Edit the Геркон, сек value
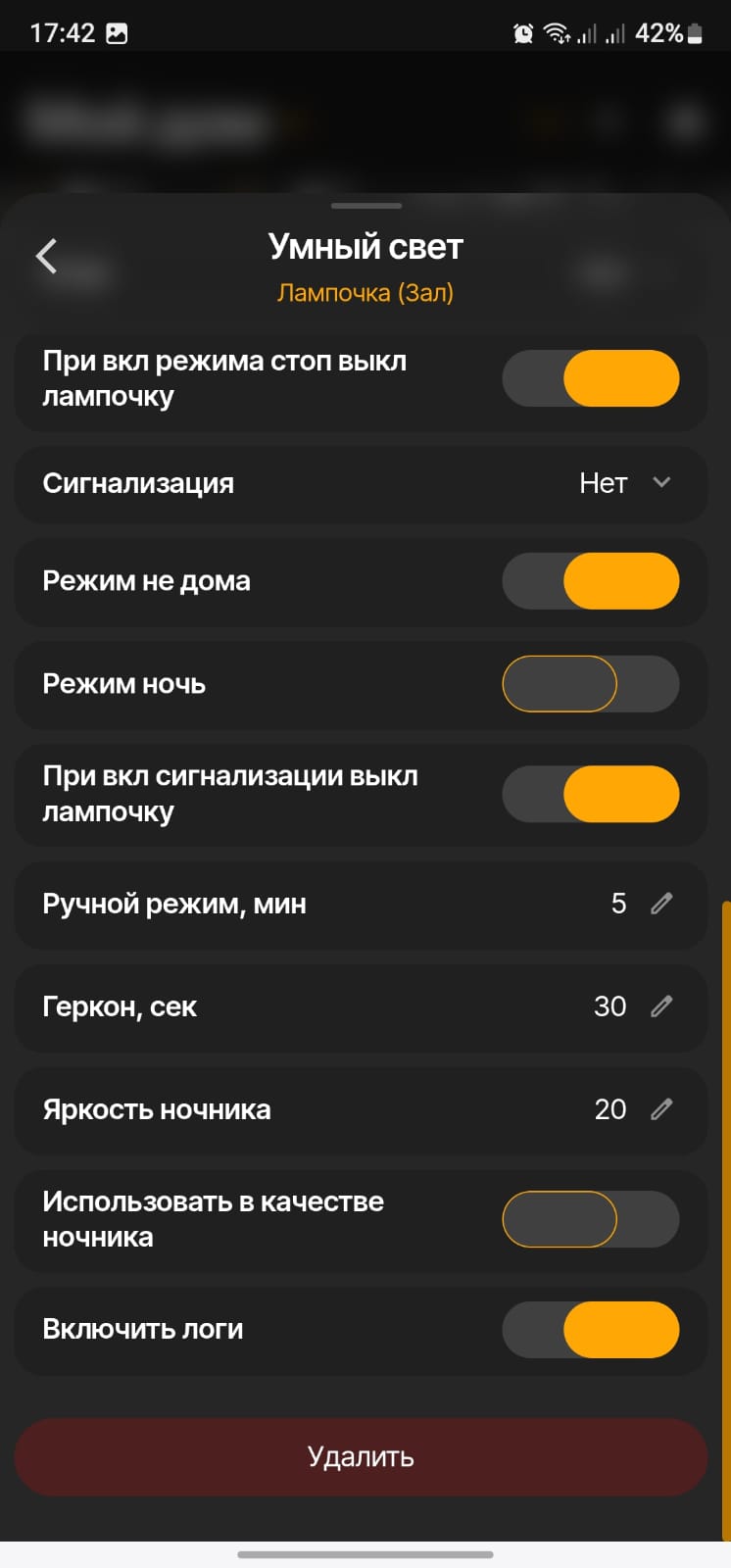 (x=661, y=1006)
